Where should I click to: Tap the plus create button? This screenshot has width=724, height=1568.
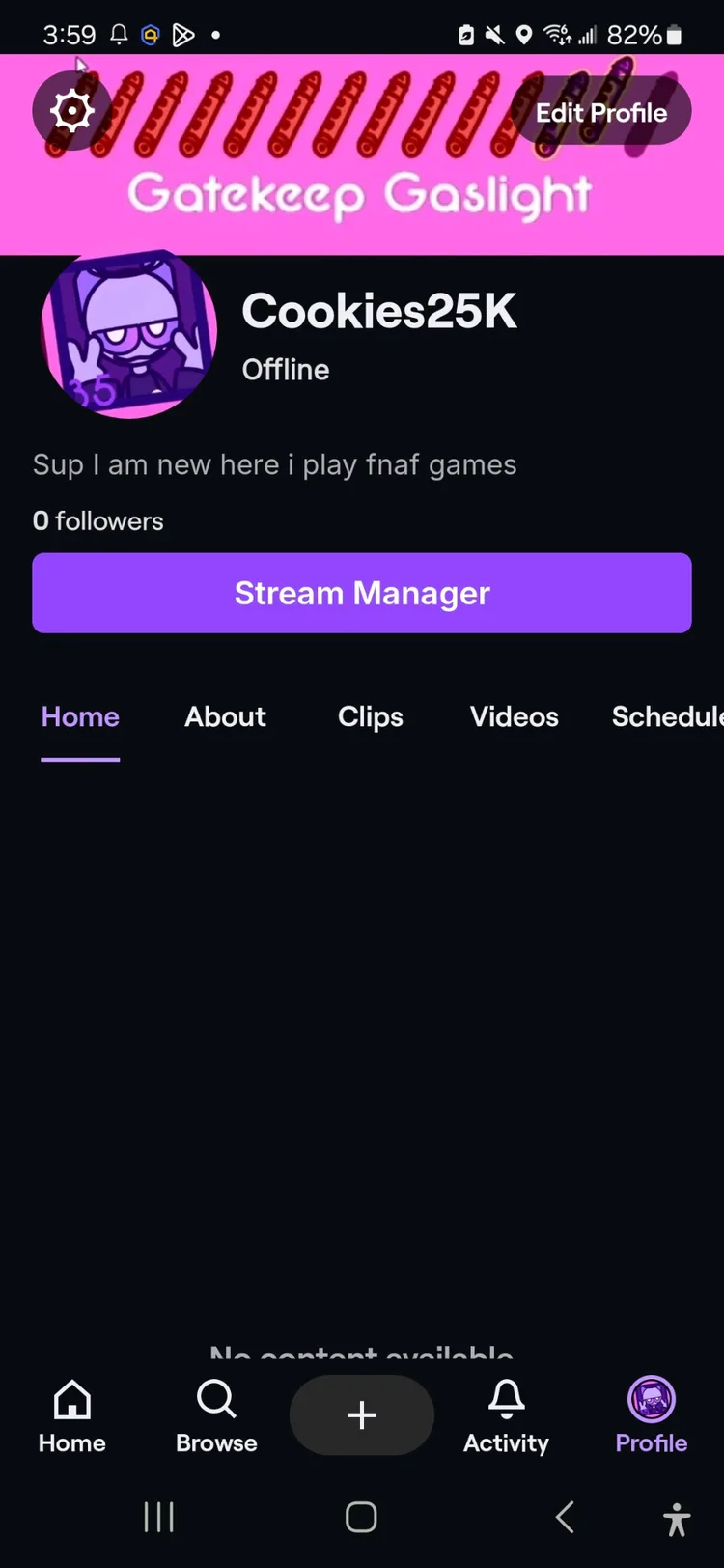coord(362,1415)
